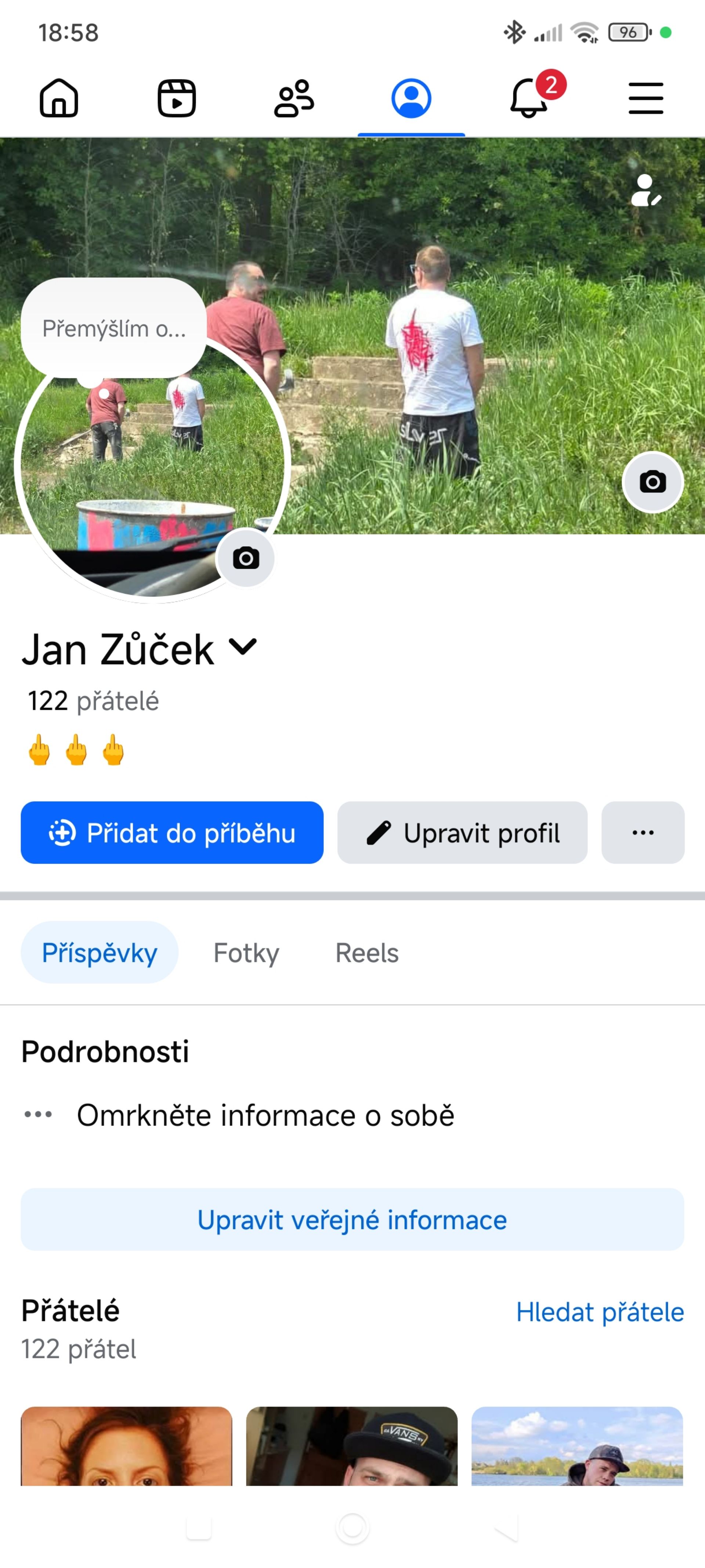This screenshot has width=705, height=1568.
Task: Expand the arrow next to Jan Zůček
Action: click(243, 647)
